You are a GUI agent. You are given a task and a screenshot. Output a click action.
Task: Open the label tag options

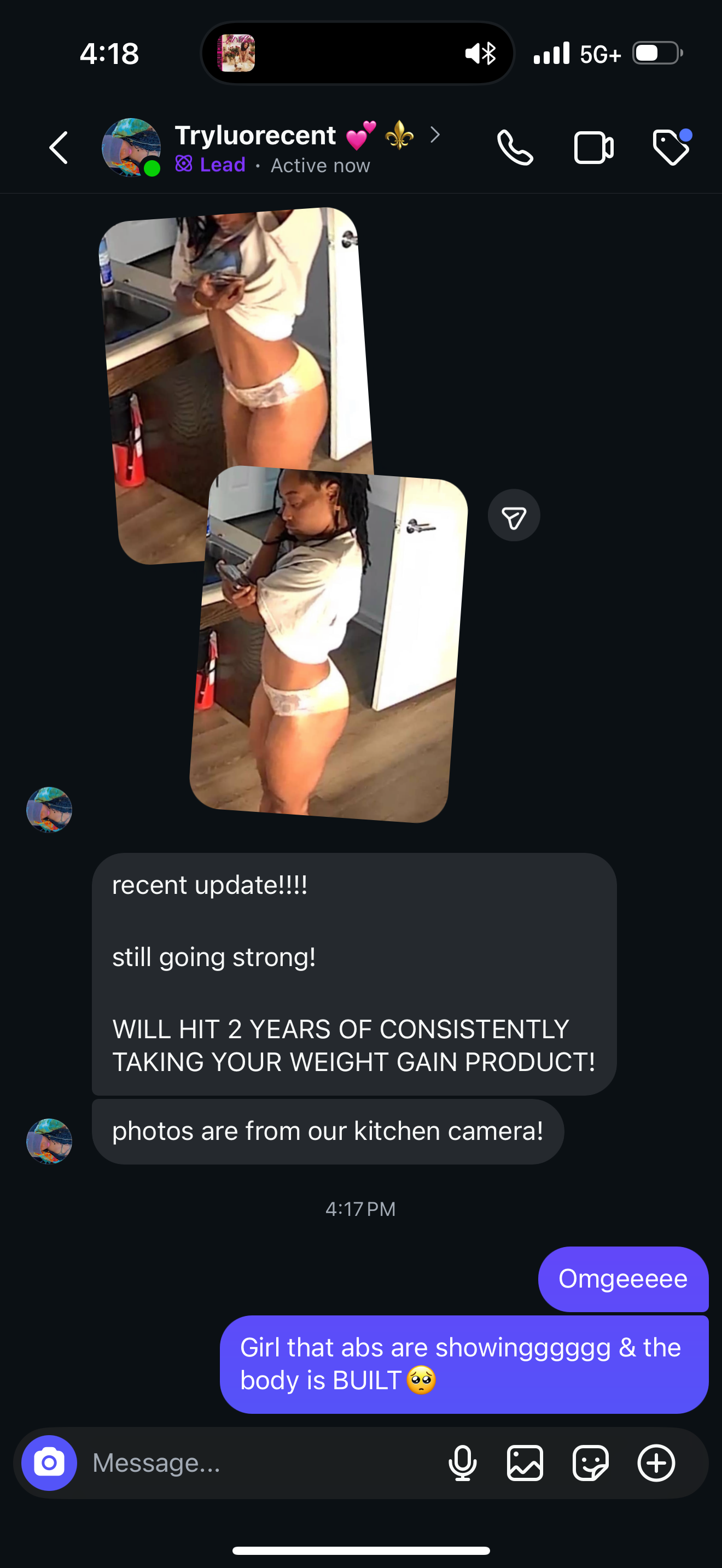pos(671,147)
